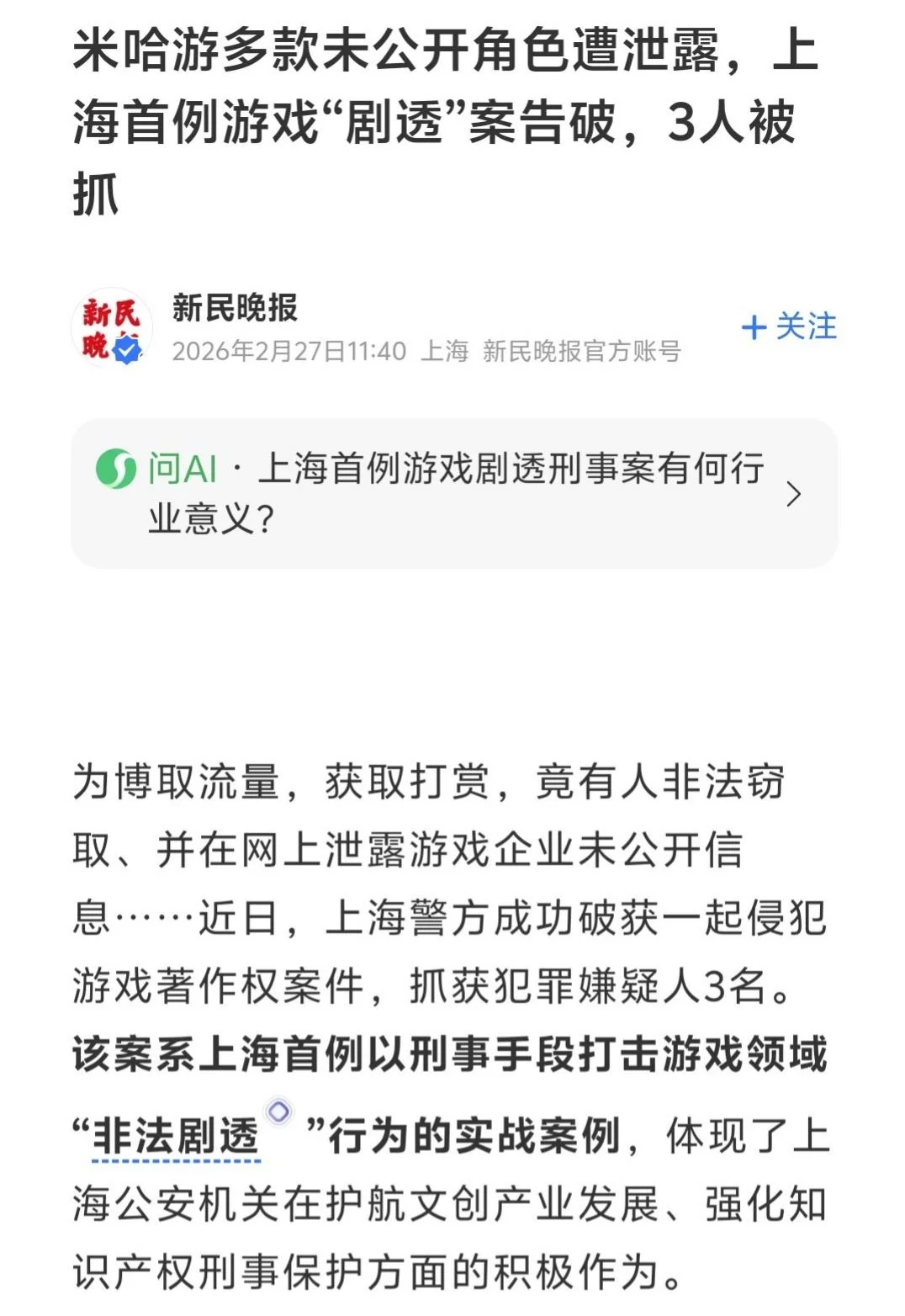Tap the underlined 非法剧透 keyword link
This screenshot has width=905, height=1316.
[x=176, y=1136]
